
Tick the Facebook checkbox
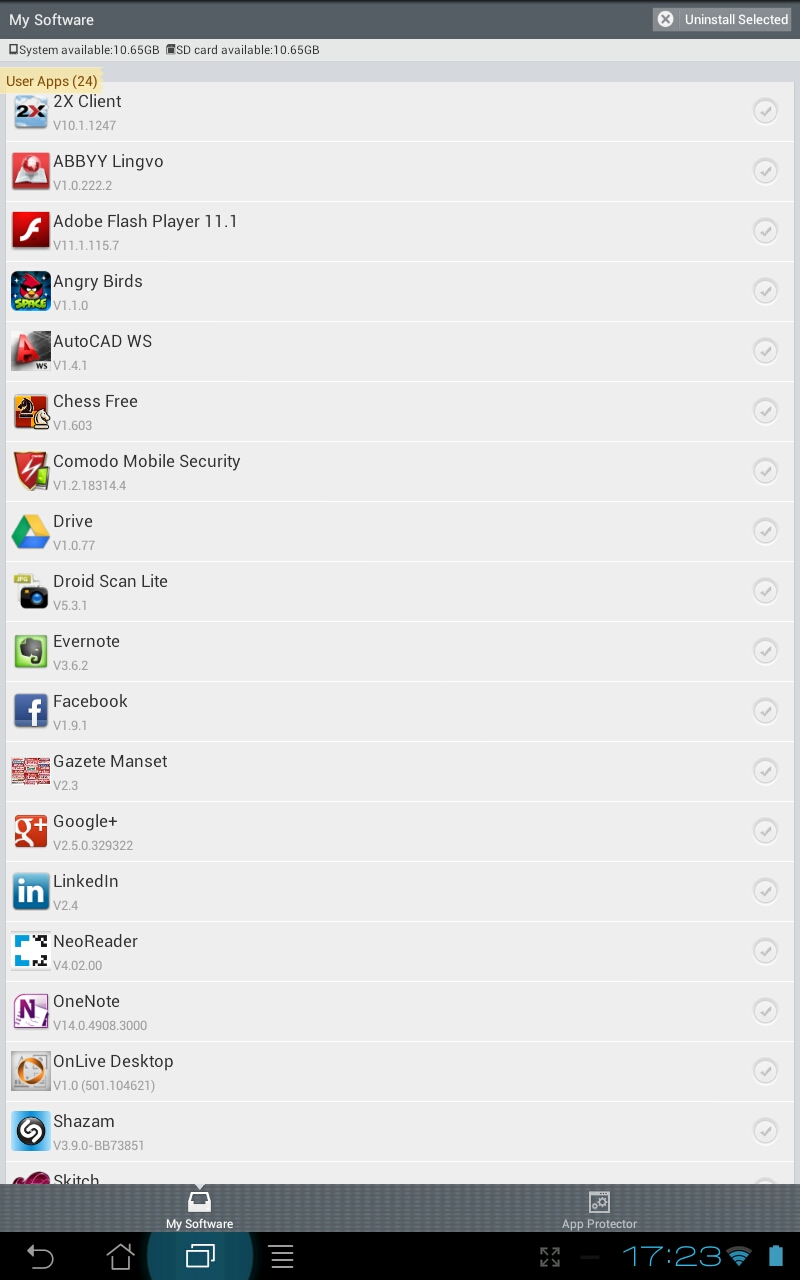tap(765, 711)
